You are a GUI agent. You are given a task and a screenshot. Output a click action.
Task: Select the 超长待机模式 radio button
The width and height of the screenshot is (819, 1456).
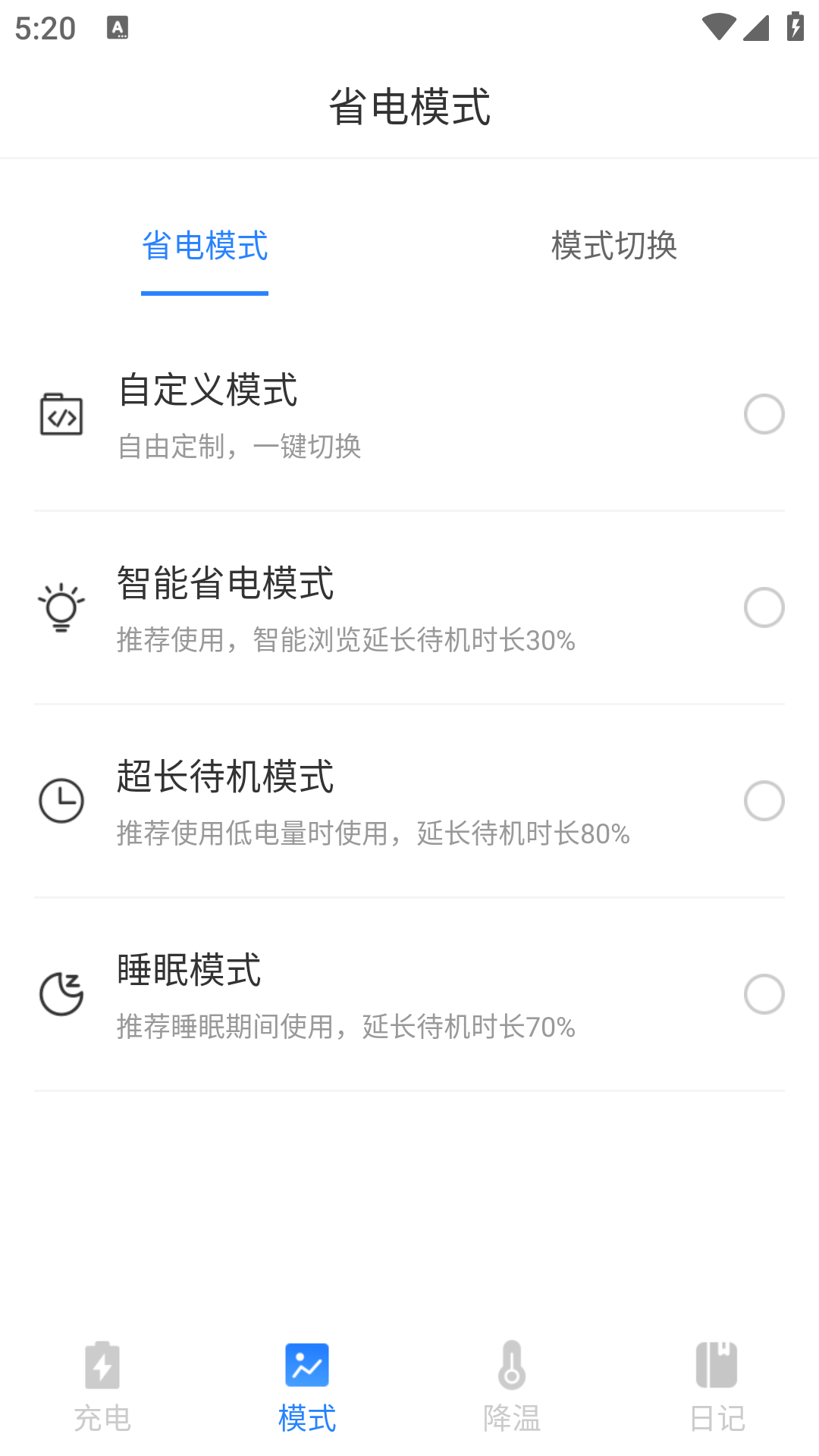click(764, 800)
